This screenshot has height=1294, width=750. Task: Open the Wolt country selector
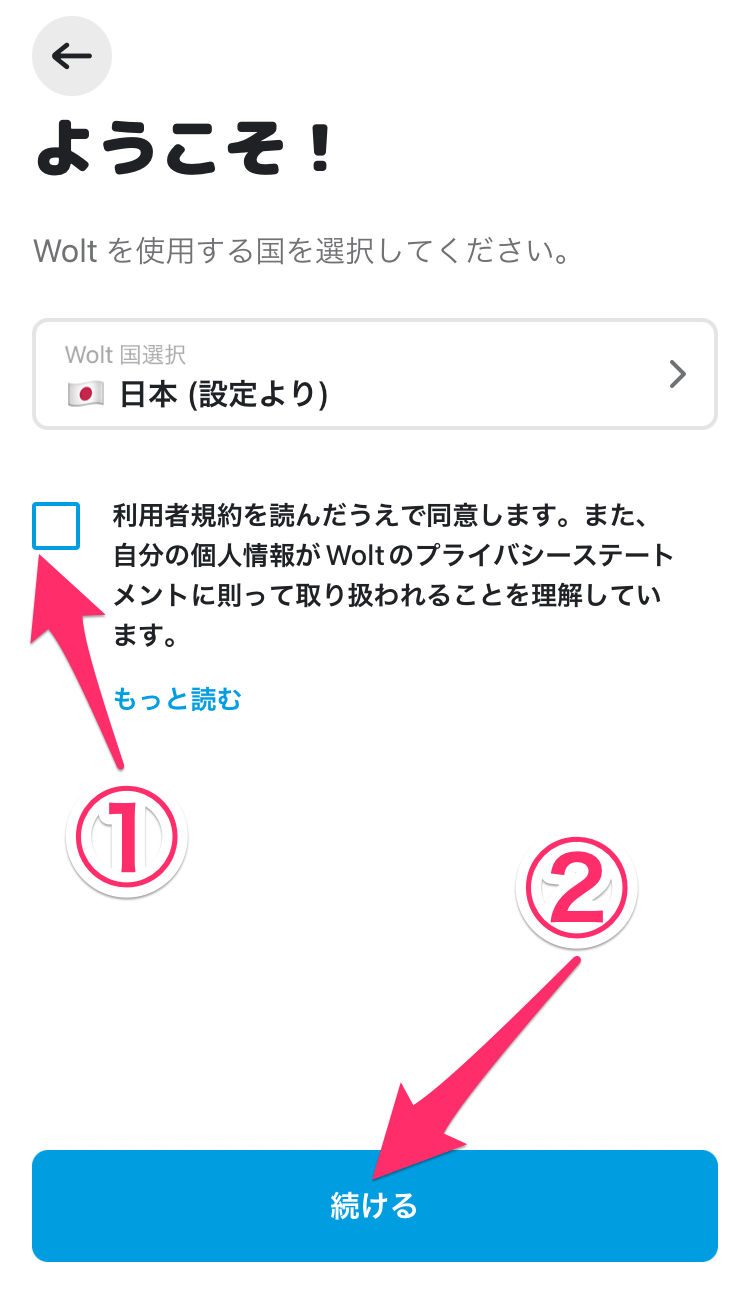click(x=375, y=375)
